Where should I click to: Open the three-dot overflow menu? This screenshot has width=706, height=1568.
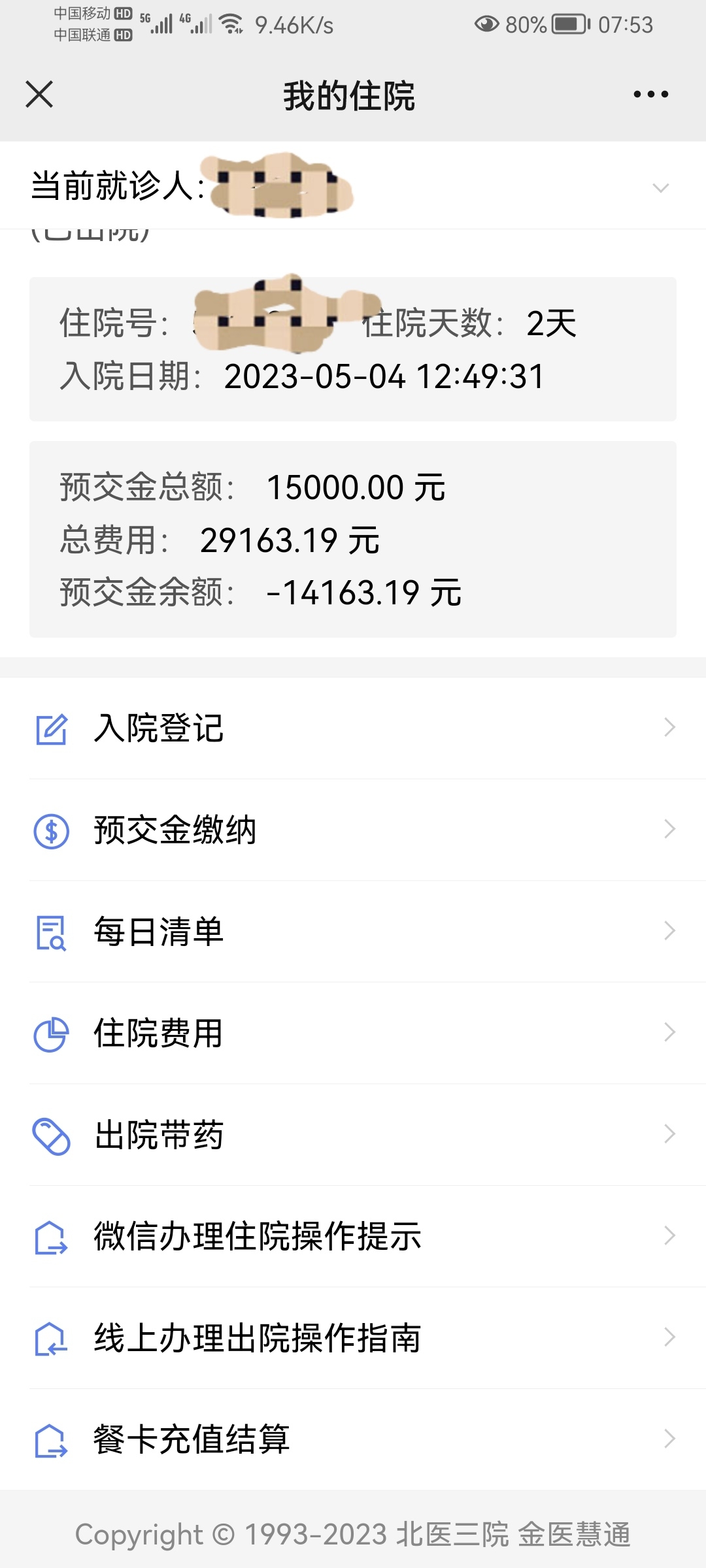pyautogui.click(x=651, y=94)
